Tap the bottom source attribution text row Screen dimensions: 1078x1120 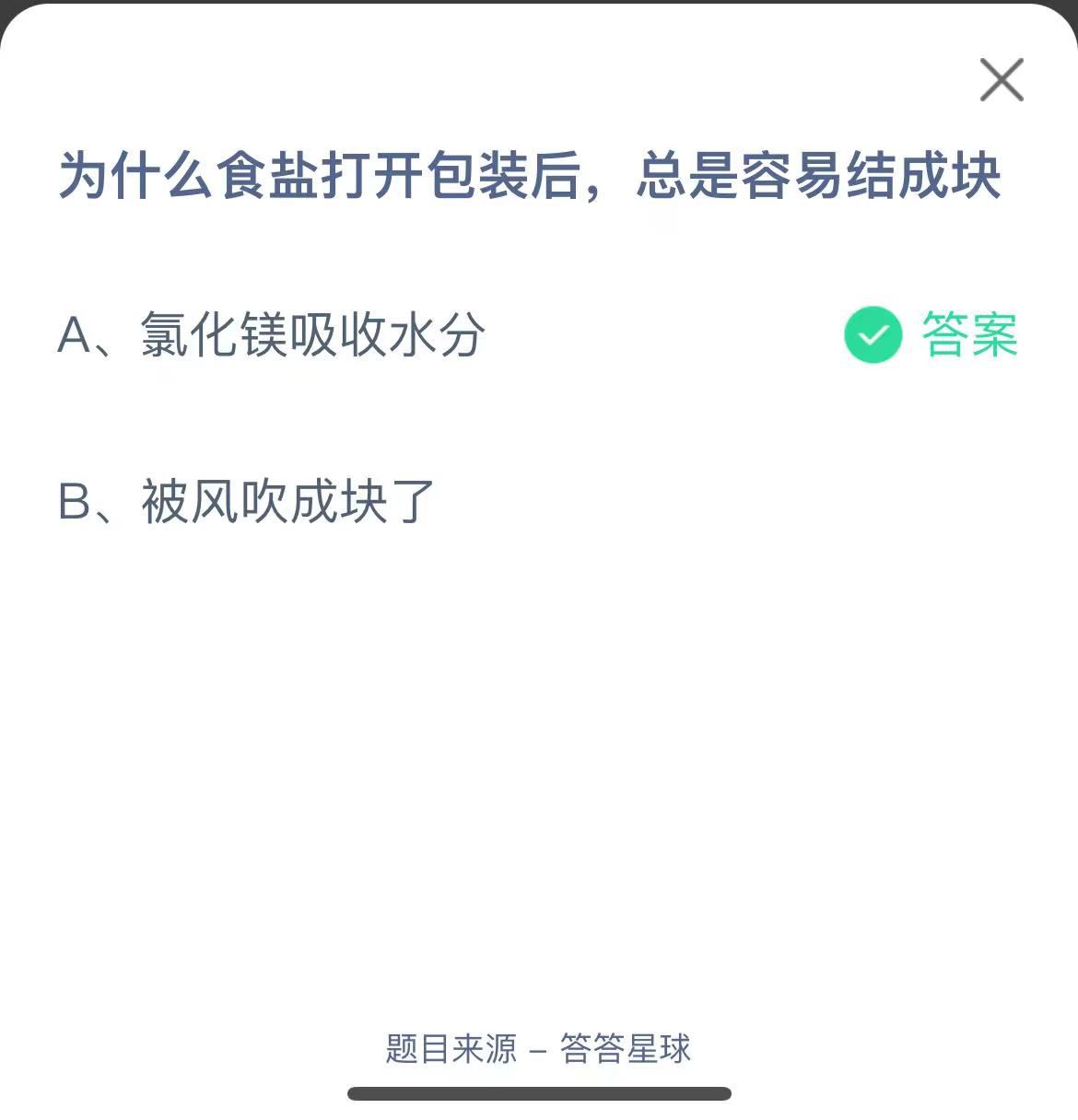(x=539, y=1048)
